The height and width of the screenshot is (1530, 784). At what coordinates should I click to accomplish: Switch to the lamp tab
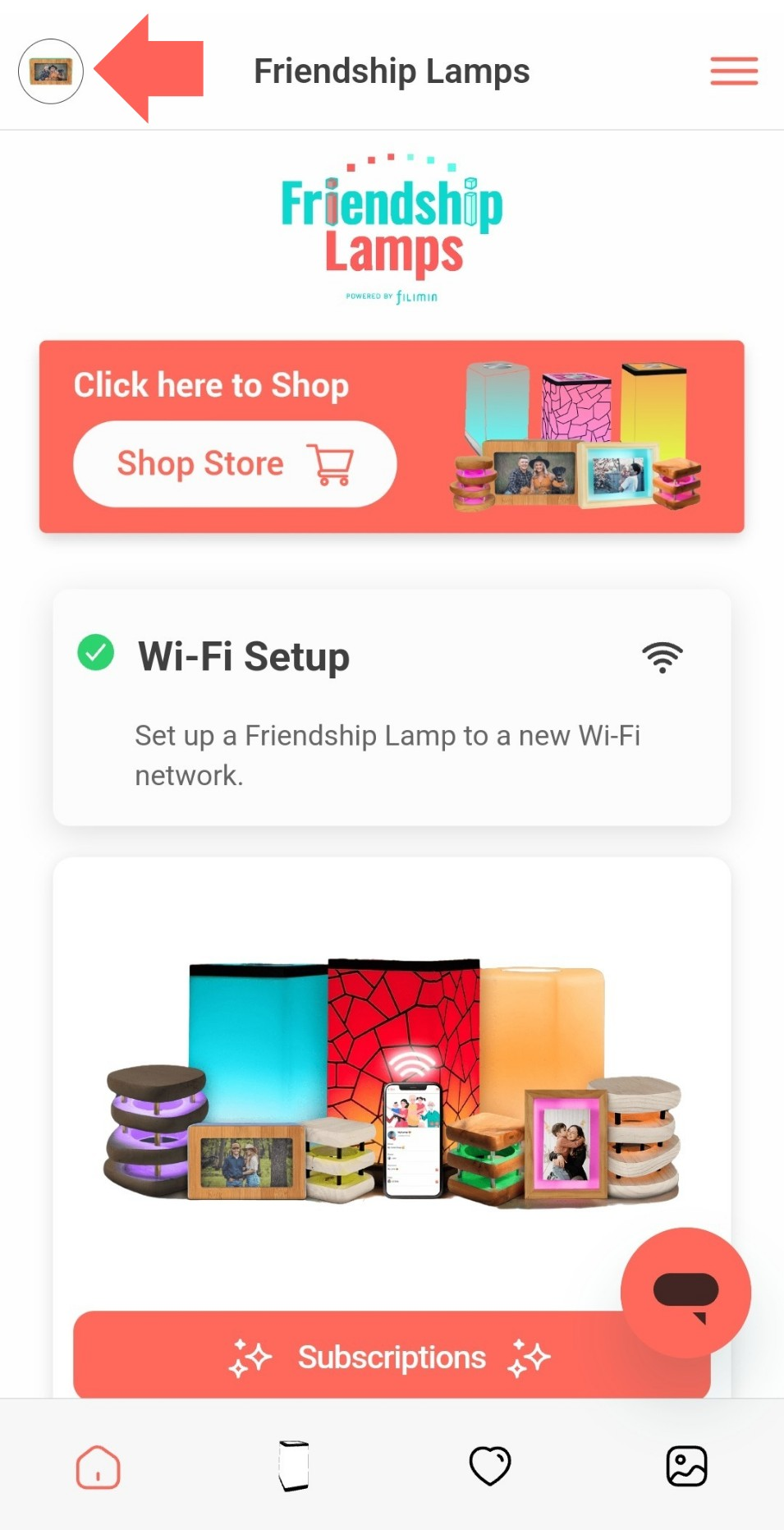pos(294,1466)
